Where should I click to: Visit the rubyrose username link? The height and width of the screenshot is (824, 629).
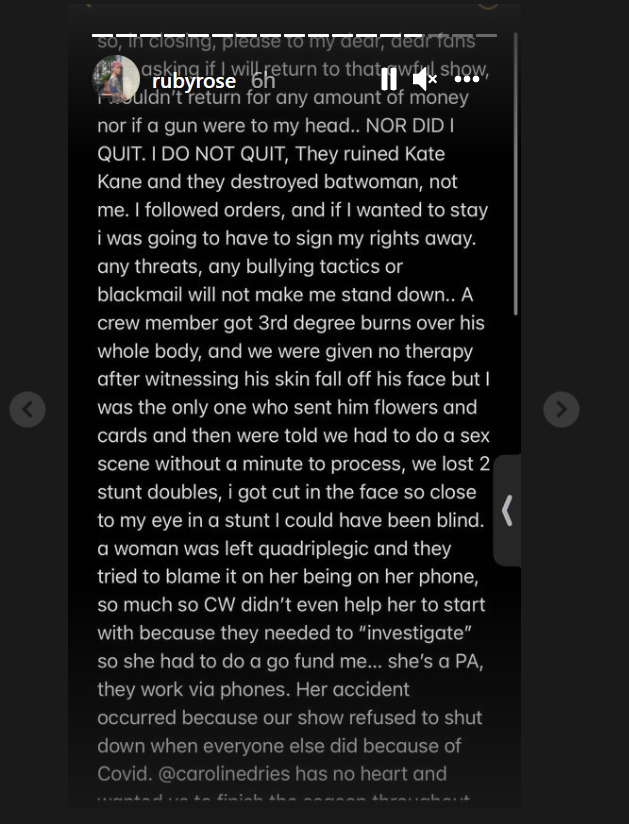click(x=194, y=81)
